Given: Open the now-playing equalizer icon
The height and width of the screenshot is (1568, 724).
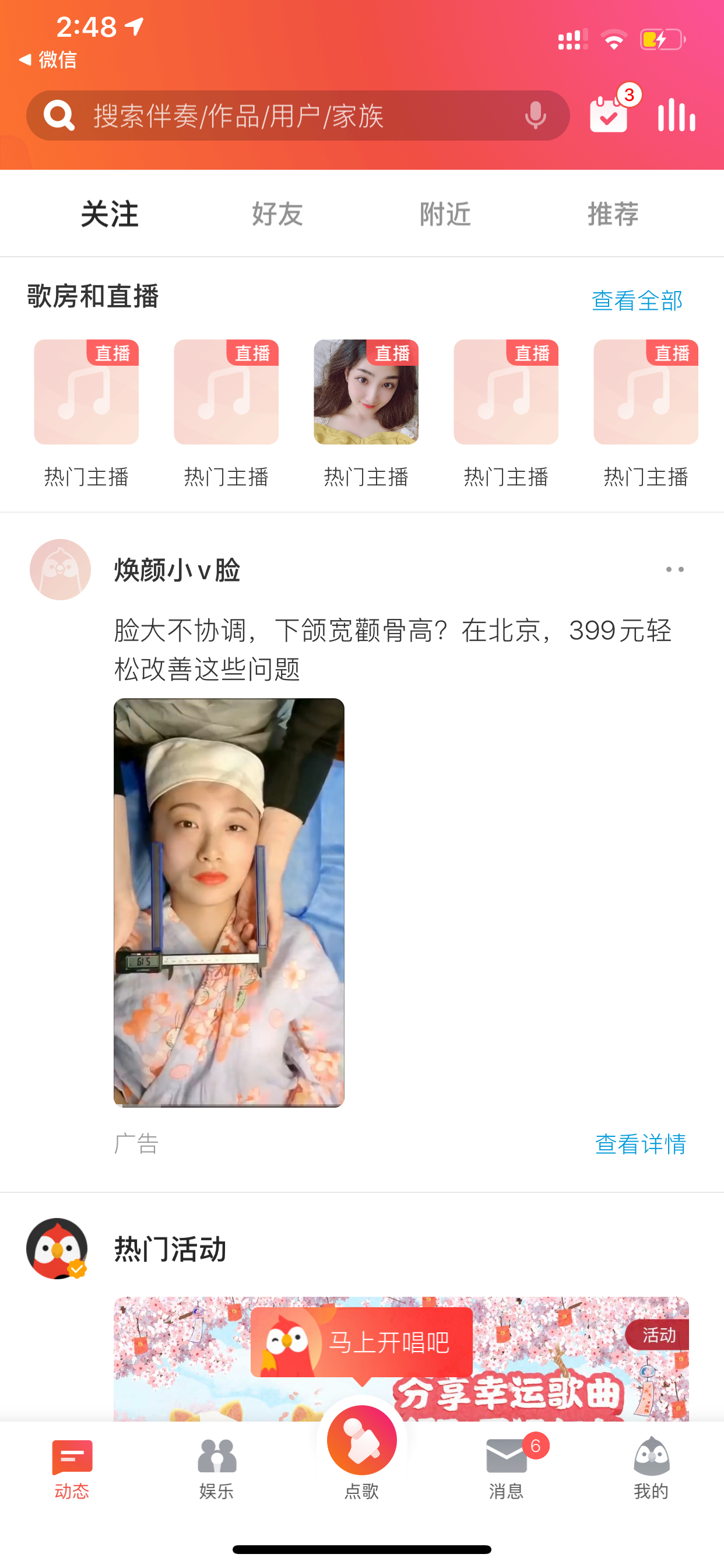Looking at the screenshot, I should tap(677, 114).
